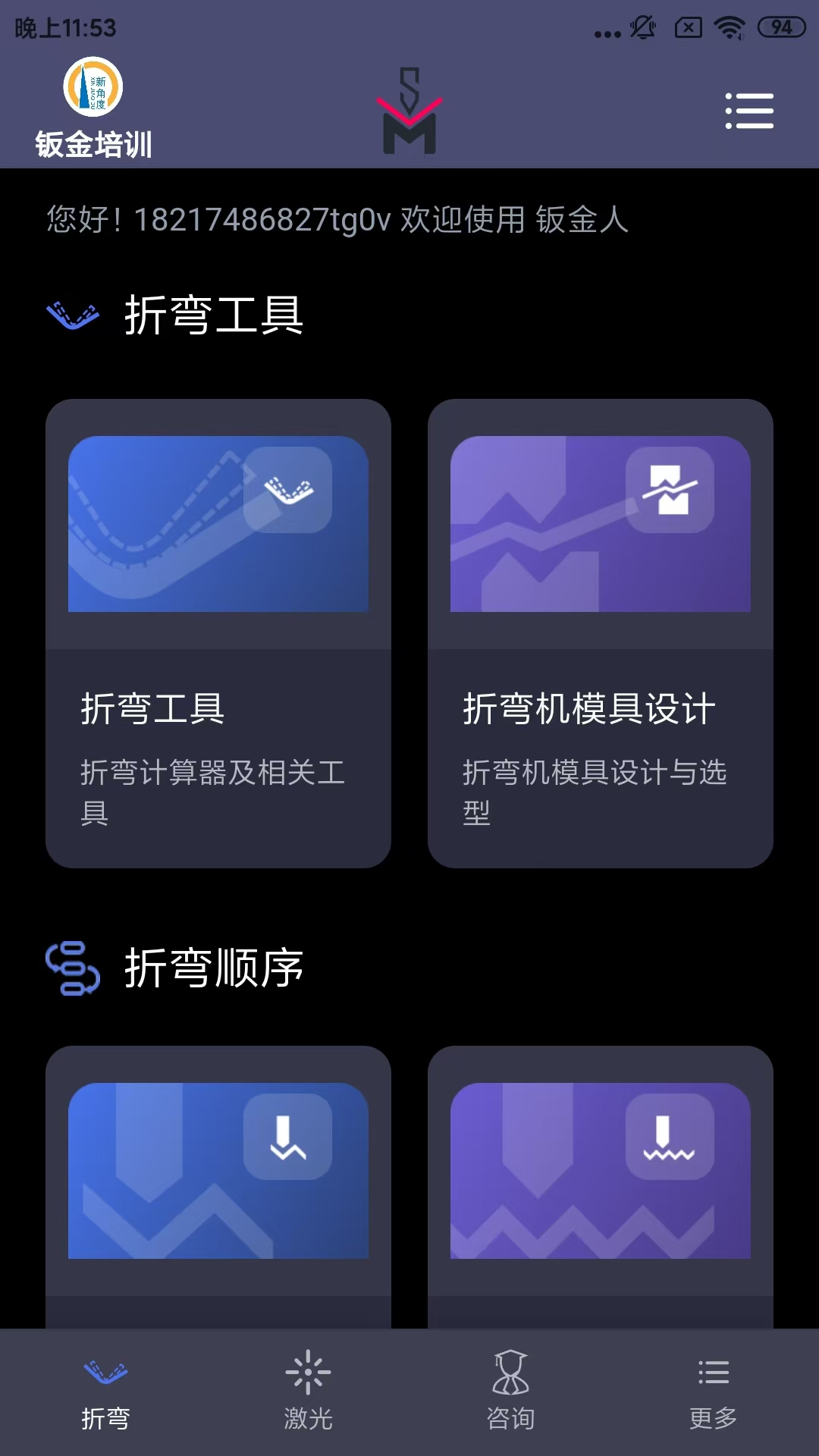Switch to the 激光 tab
The height and width of the screenshot is (1456, 819).
pos(308,1391)
